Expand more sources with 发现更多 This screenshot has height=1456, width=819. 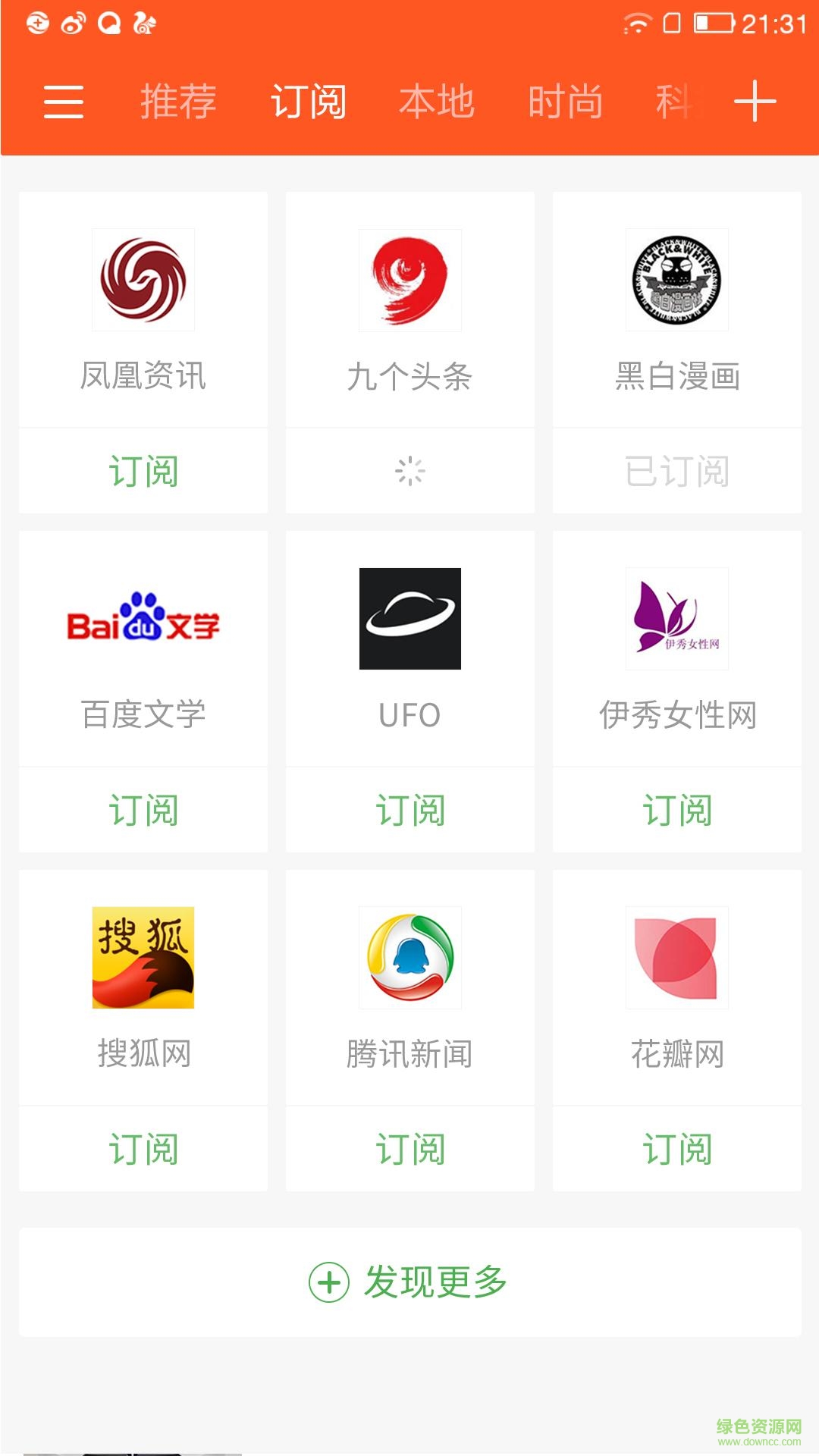pos(409,1282)
